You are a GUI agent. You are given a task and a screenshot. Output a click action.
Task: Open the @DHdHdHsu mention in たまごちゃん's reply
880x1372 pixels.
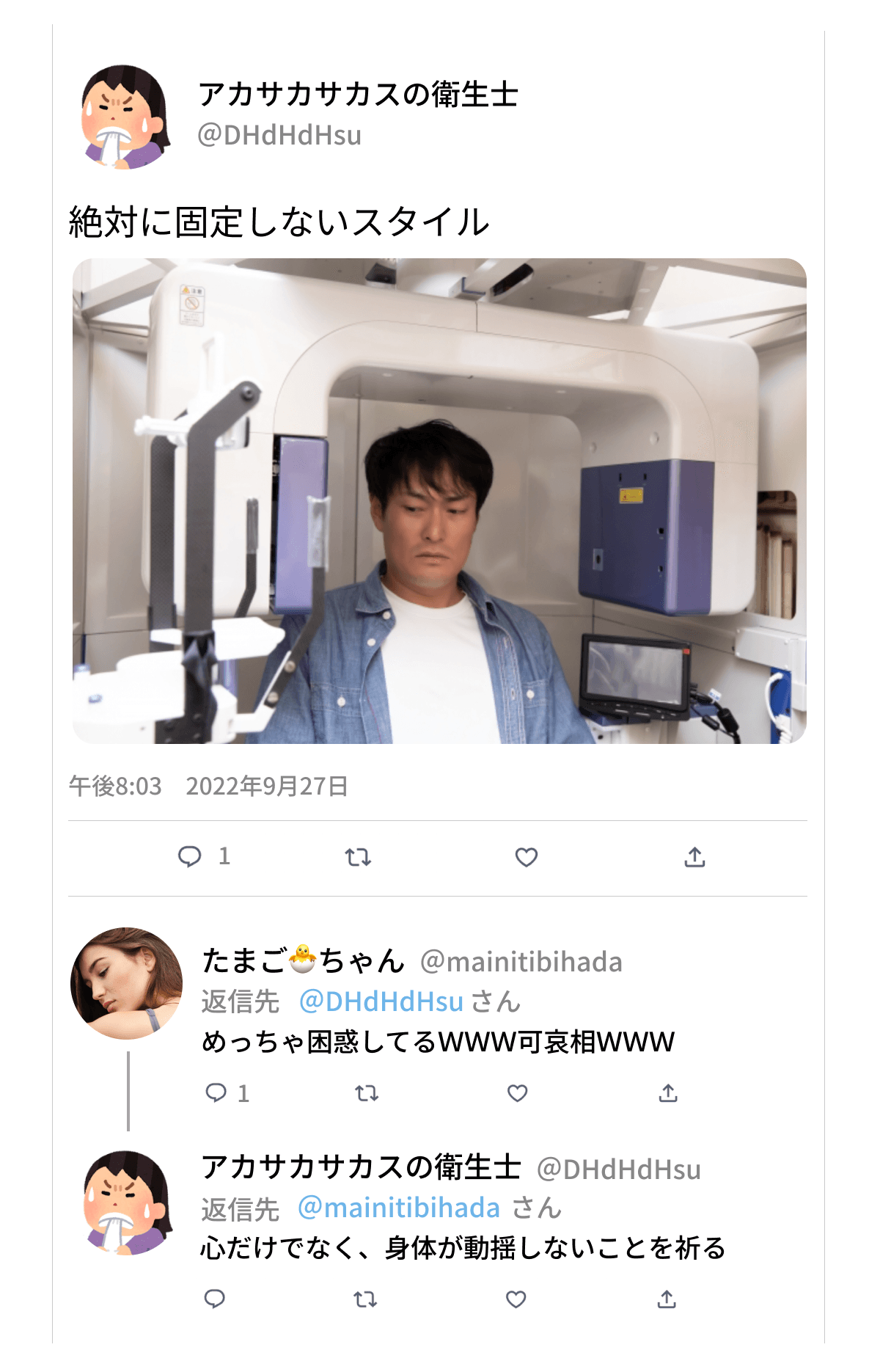pyautogui.click(x=381, y=1001)
